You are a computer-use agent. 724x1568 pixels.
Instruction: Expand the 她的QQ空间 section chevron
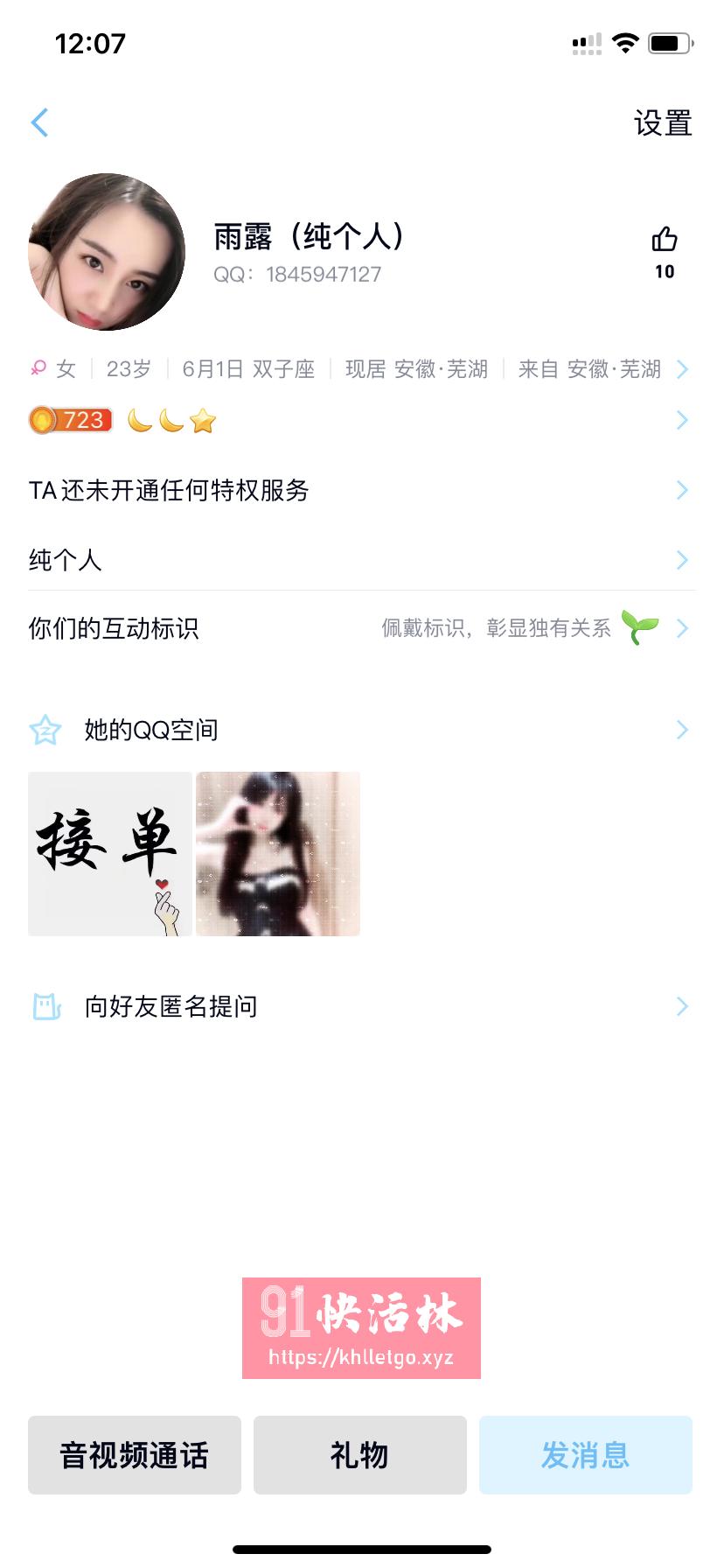(x=682, y=729)
